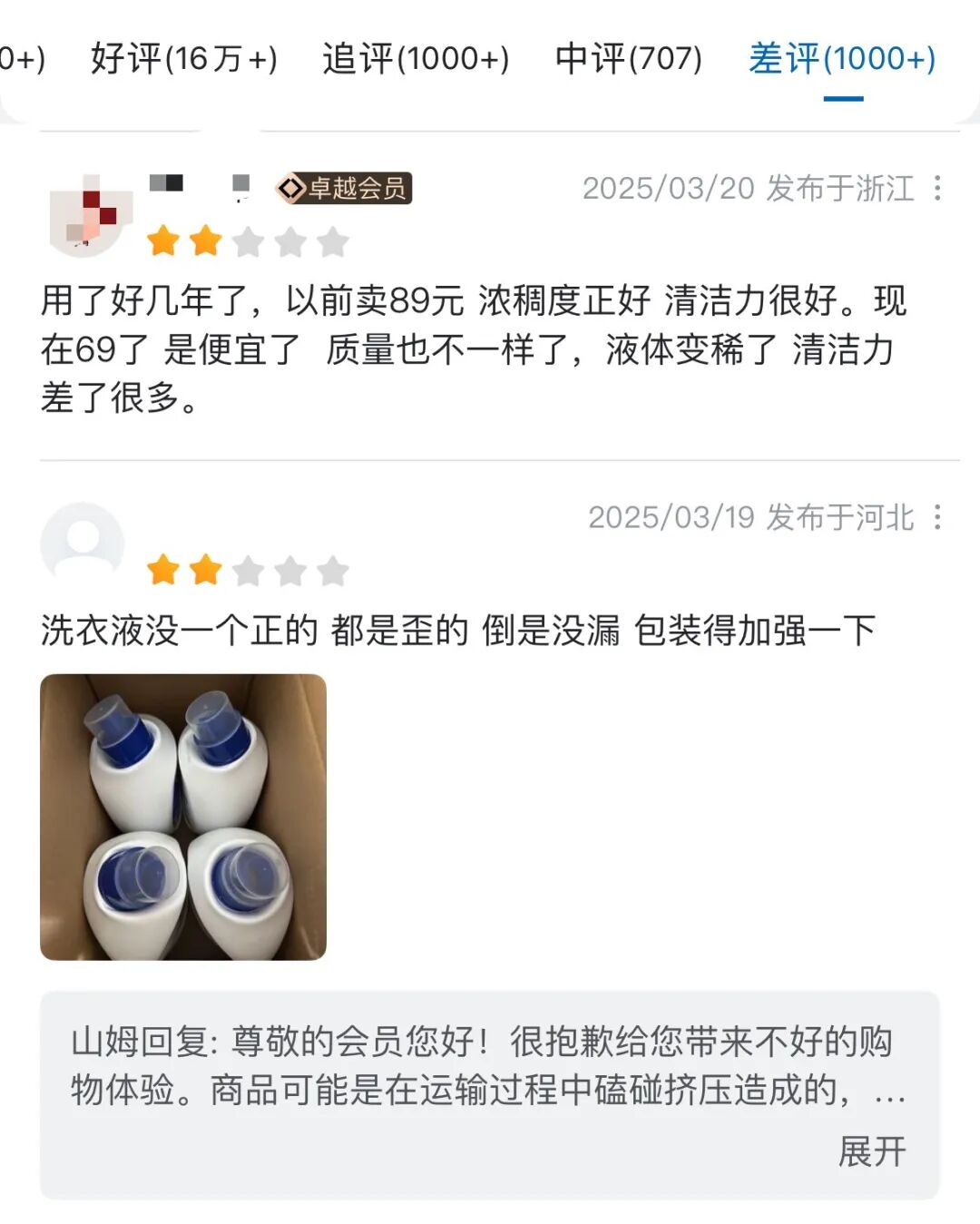Open more options on the 浙江 review
This screenshot has height=1224, width=980.
(x=937, y=188)
